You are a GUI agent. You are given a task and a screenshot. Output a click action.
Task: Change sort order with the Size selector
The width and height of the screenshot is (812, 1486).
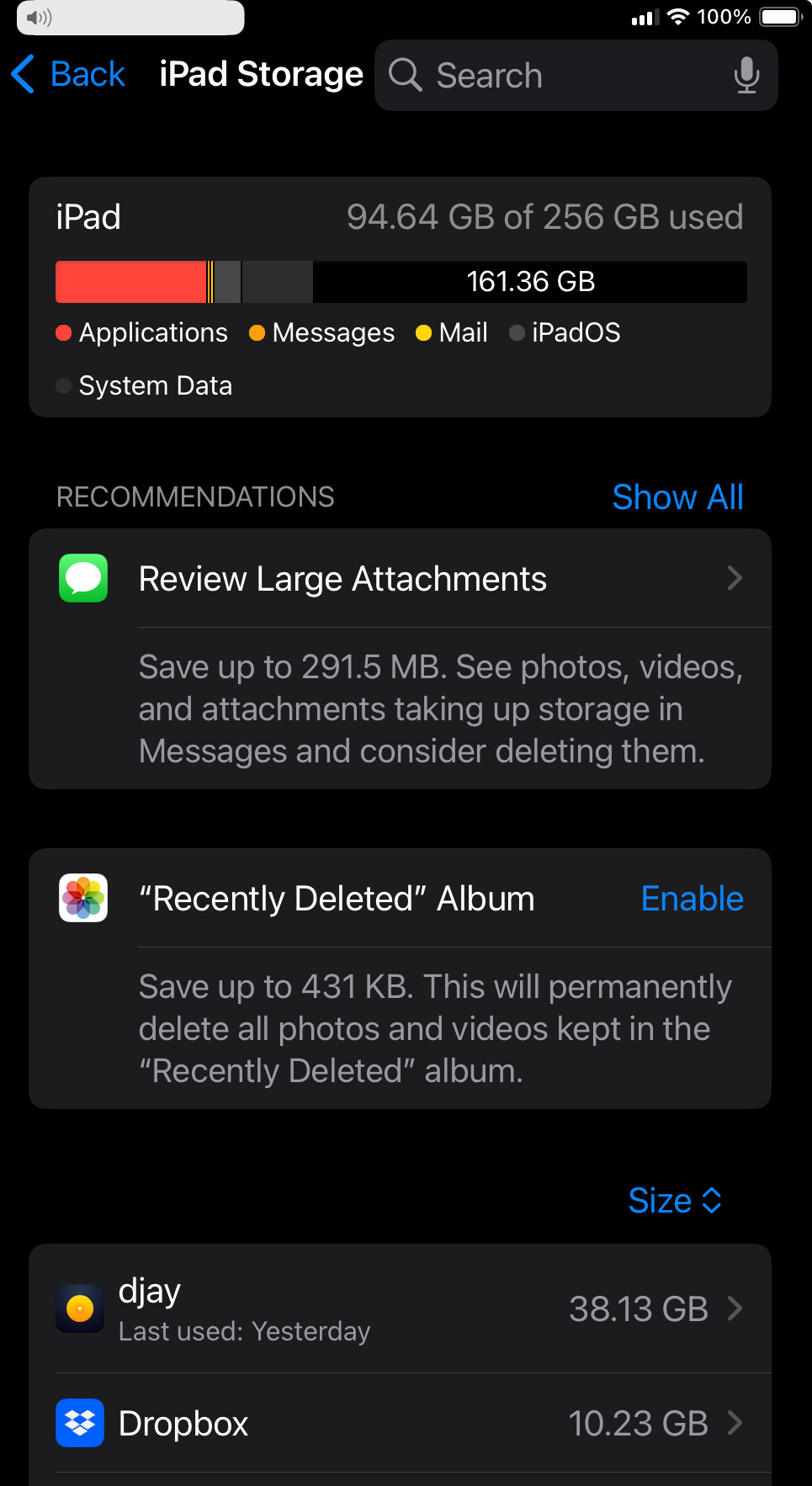point(675,1201)
